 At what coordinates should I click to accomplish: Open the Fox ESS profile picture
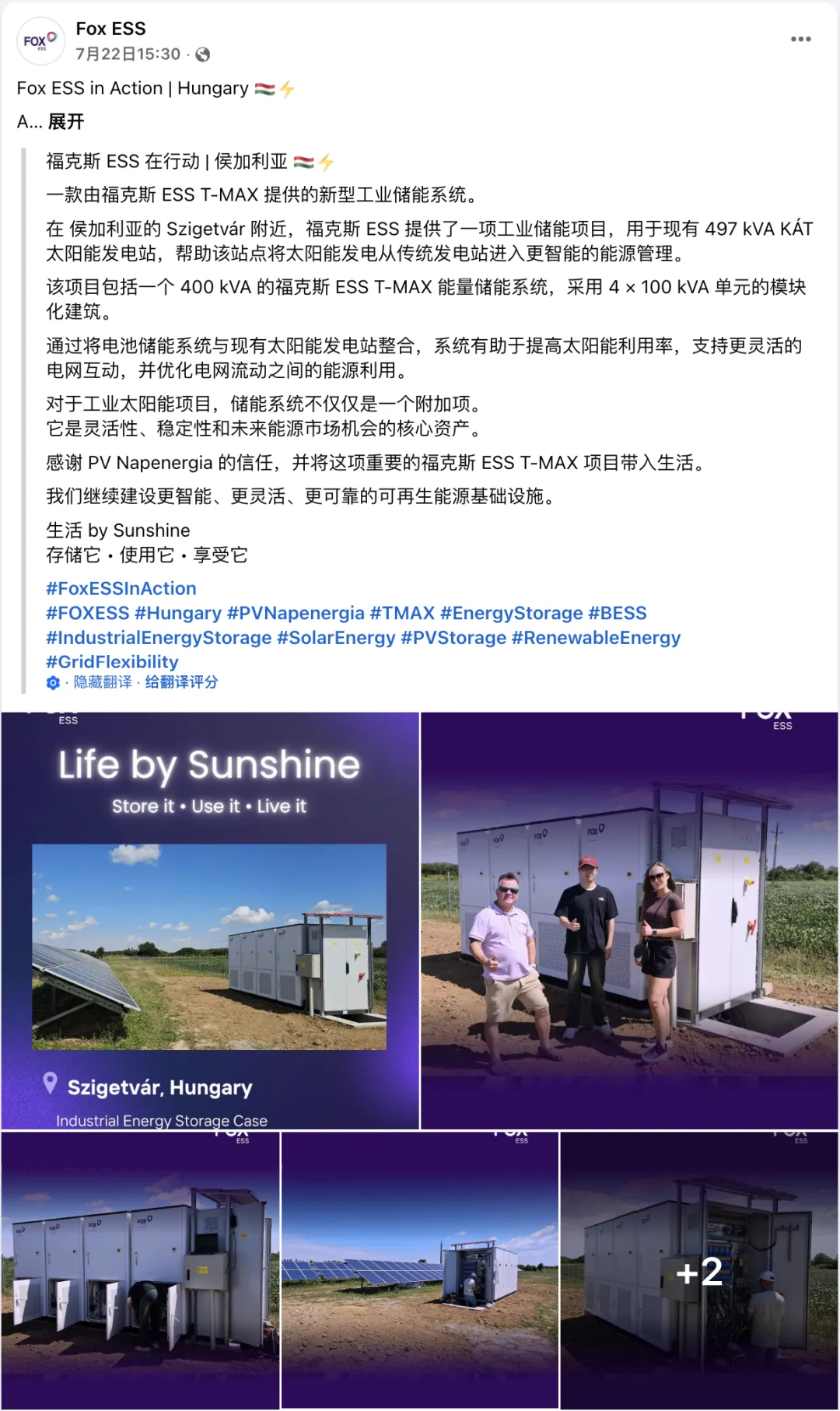[x=40, y=41]
